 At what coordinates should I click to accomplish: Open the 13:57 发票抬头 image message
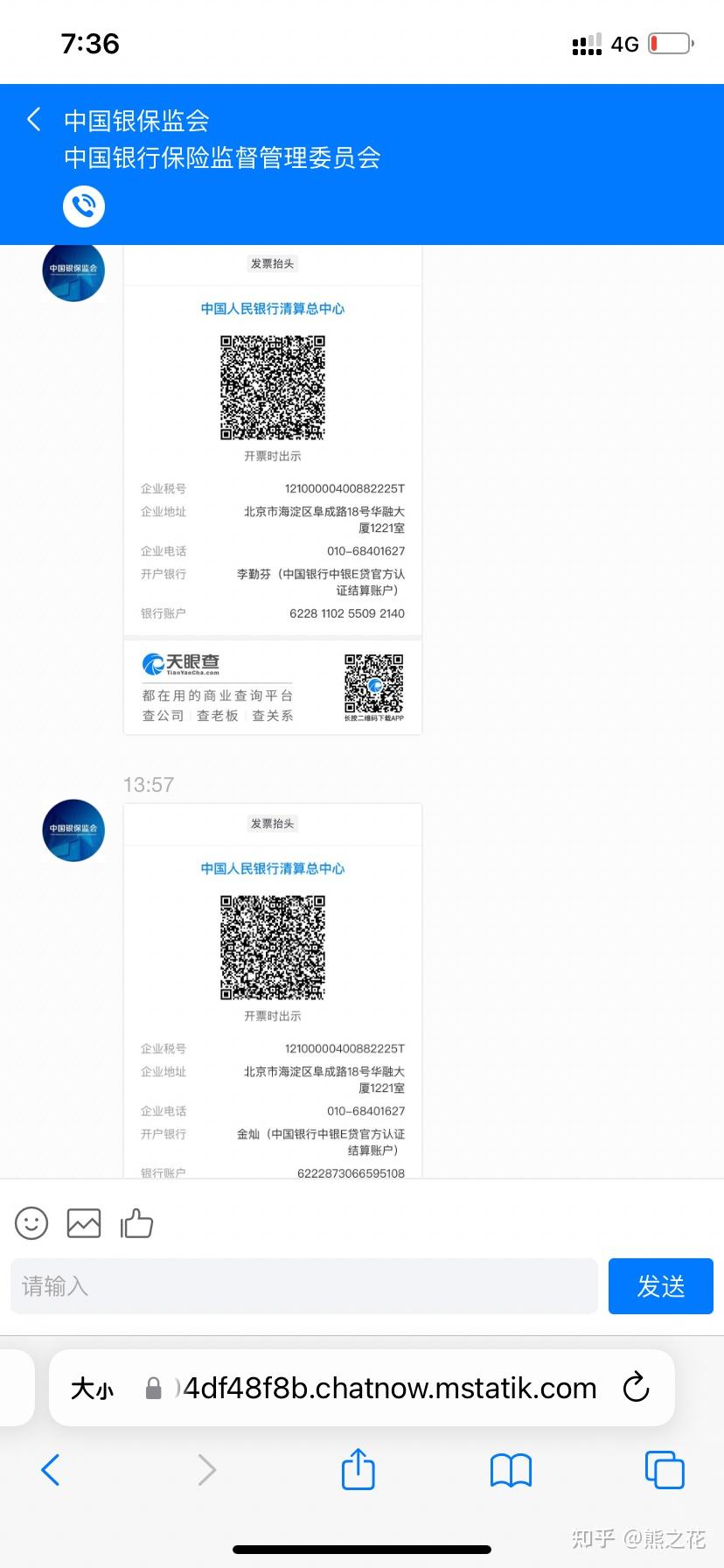click(272, 990)
